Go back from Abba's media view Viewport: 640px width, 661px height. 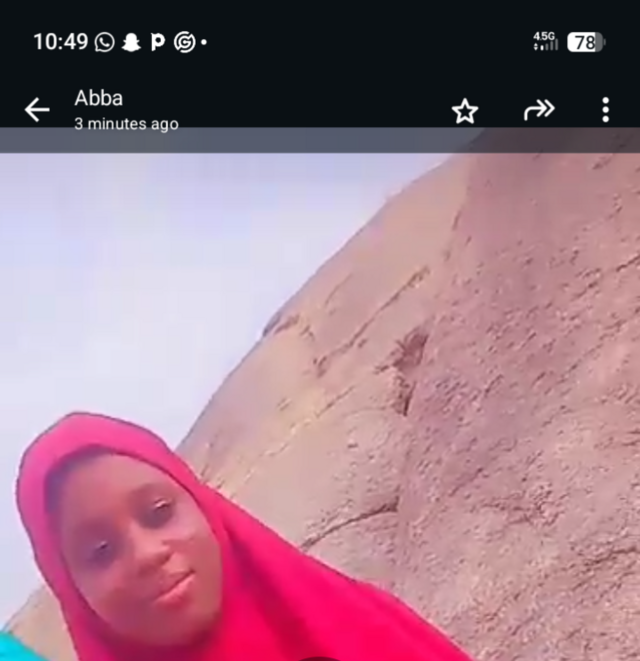(37, 110)
